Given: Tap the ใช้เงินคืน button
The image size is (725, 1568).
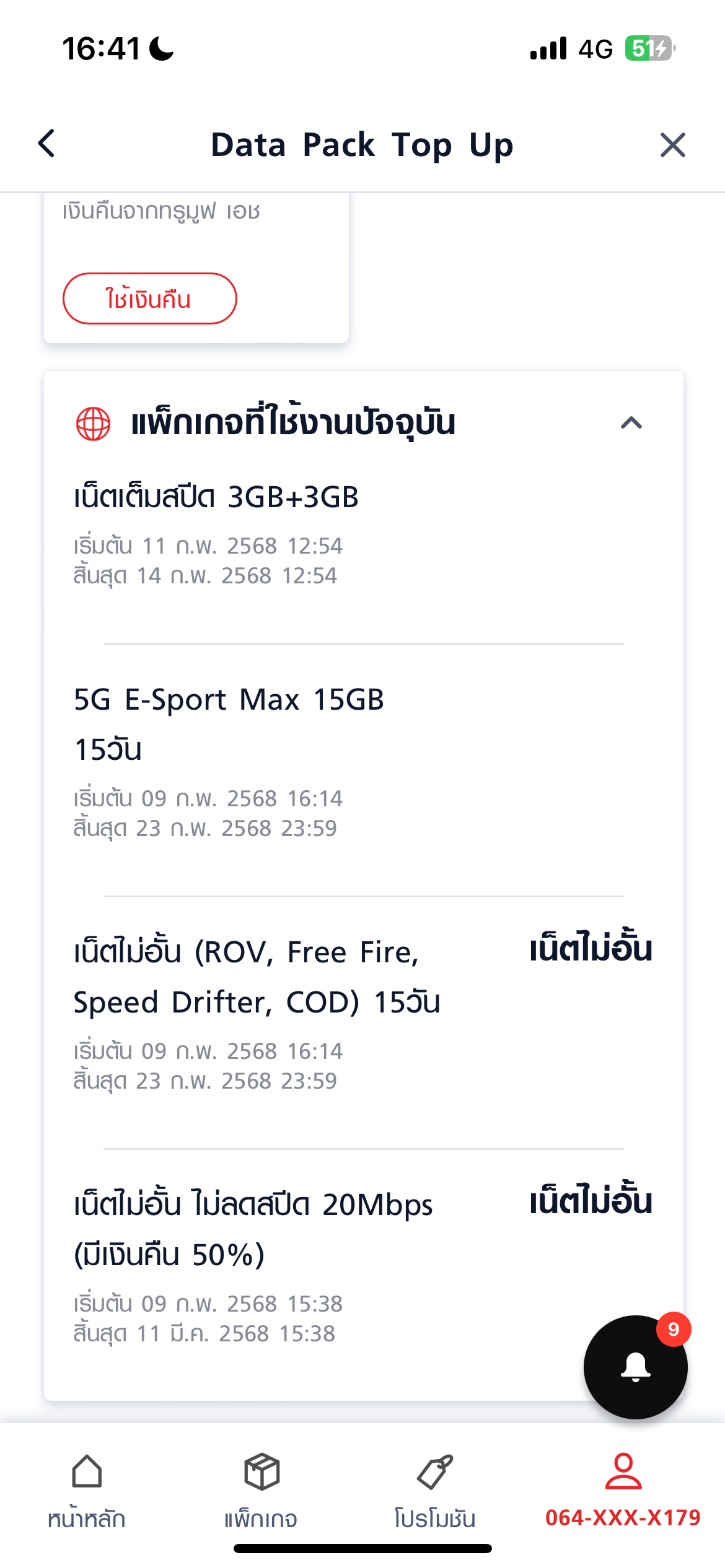Looking at the screenshot, I should click(x=149, y=299).
